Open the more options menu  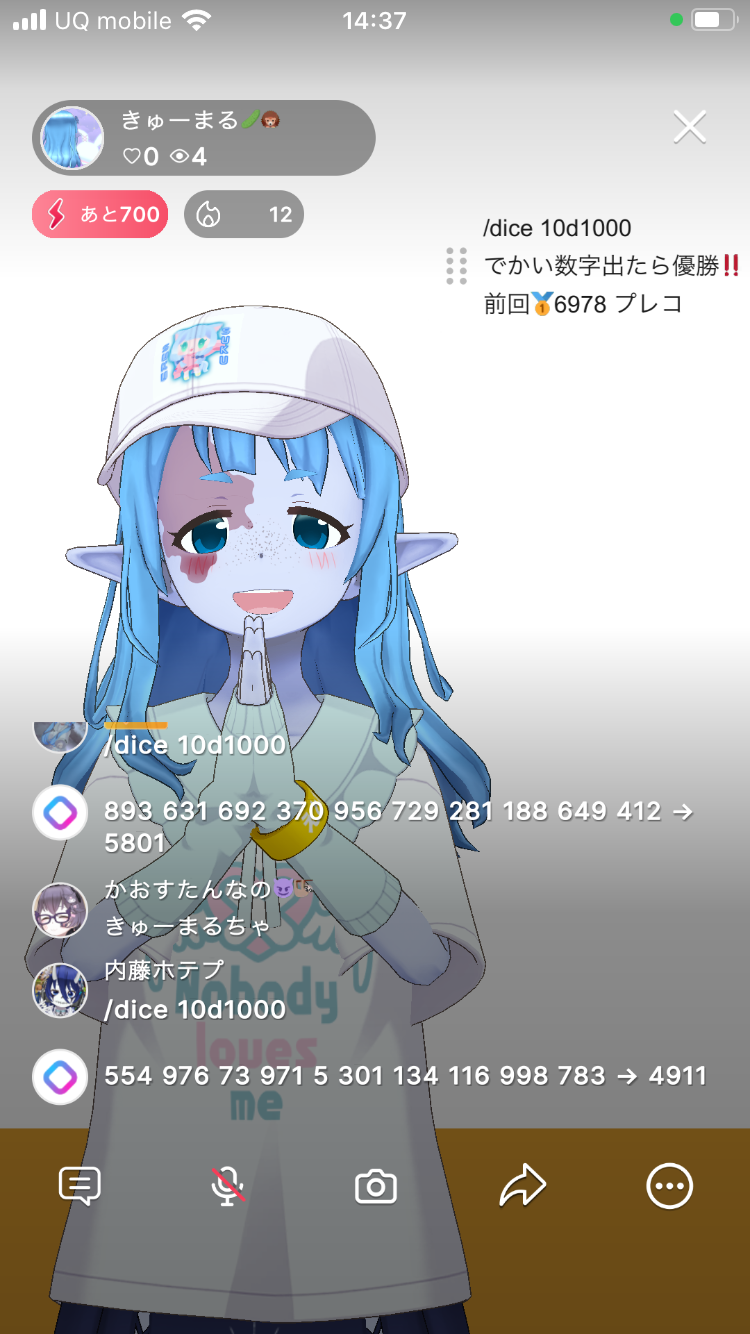[x=669, y=1186]
